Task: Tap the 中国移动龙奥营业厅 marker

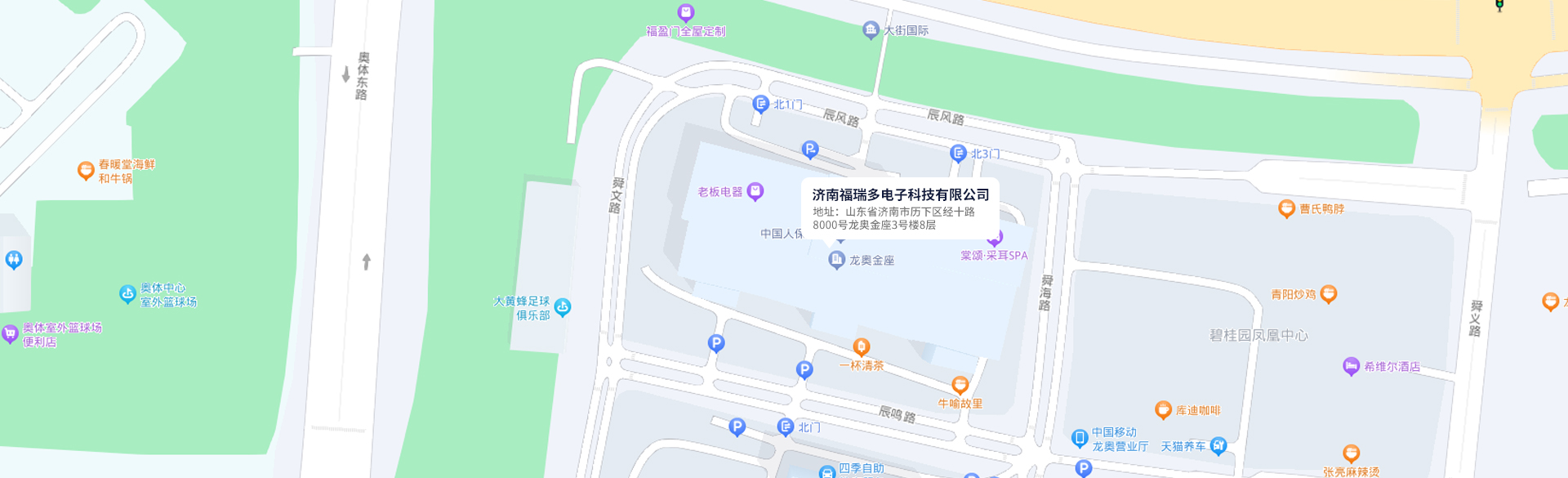Action: click(1080, 438)
